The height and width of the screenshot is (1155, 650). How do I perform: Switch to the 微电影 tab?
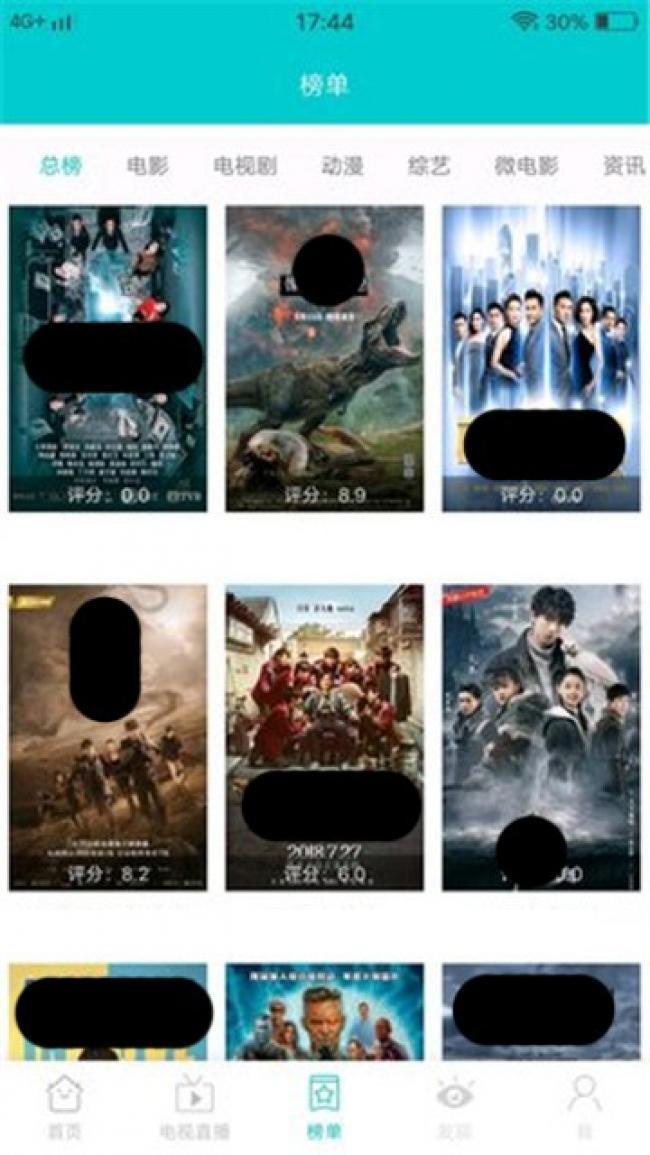[x=526, y=166]
